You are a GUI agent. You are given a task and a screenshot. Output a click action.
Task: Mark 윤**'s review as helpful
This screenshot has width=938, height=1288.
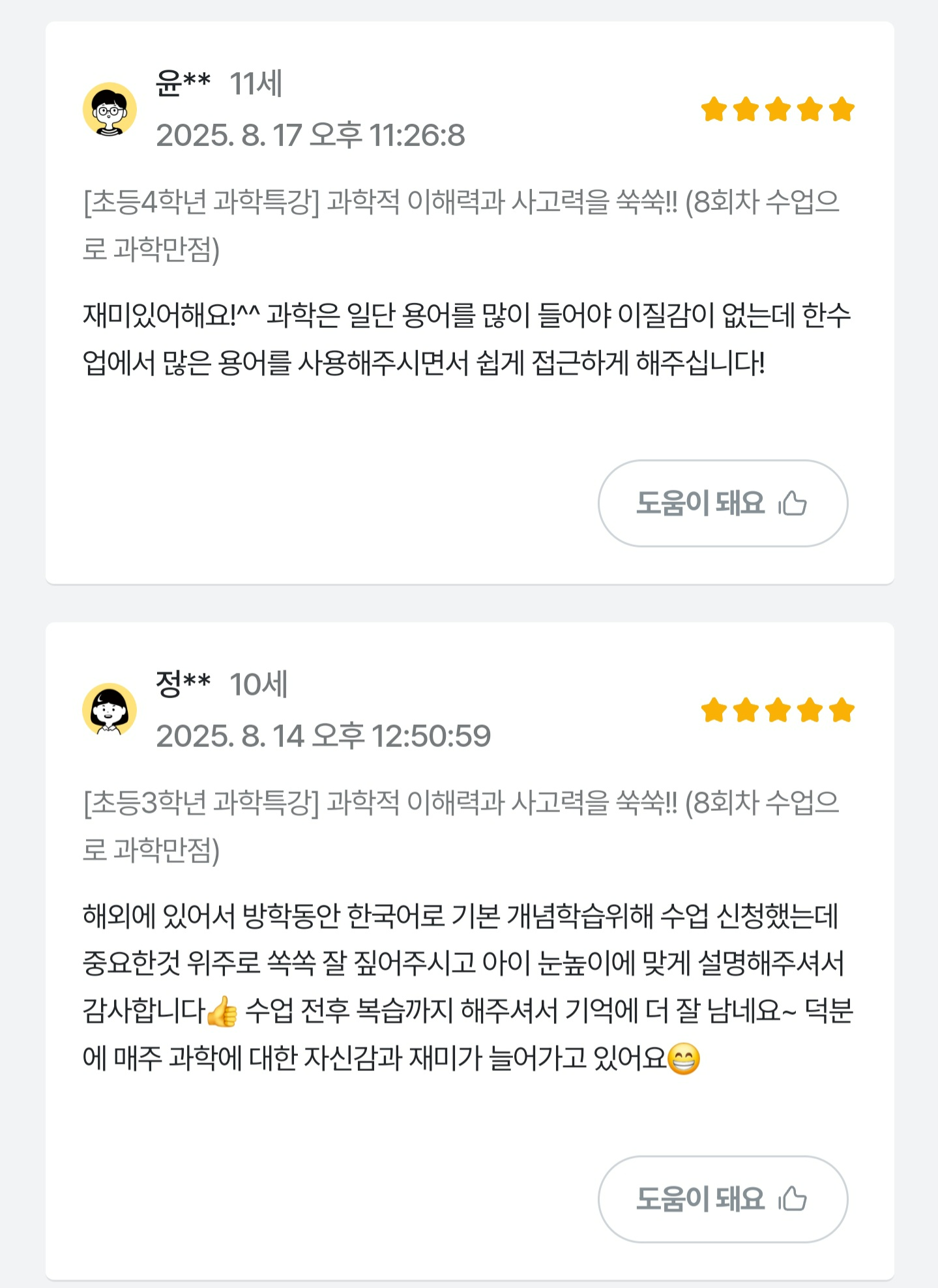point(722,503)
